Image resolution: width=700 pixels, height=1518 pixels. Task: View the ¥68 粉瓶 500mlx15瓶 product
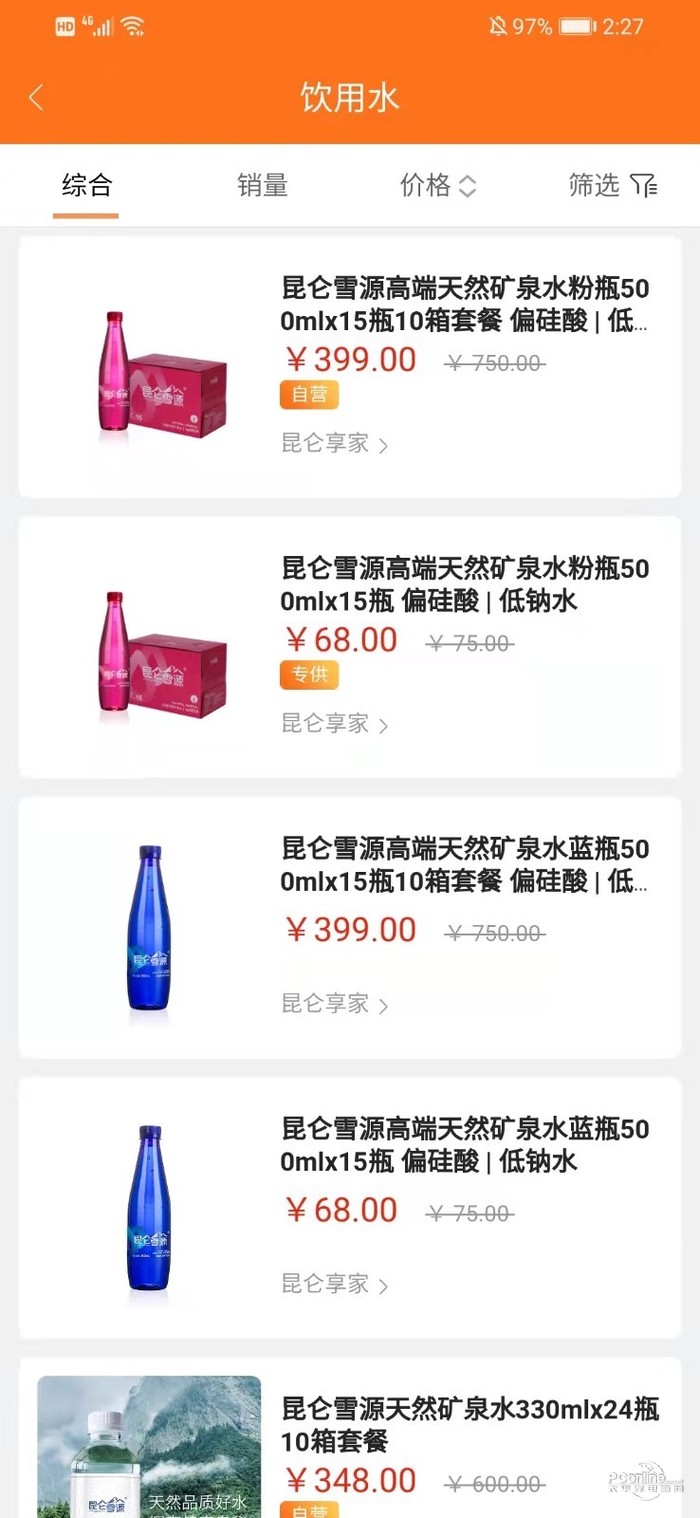(465, 585)
